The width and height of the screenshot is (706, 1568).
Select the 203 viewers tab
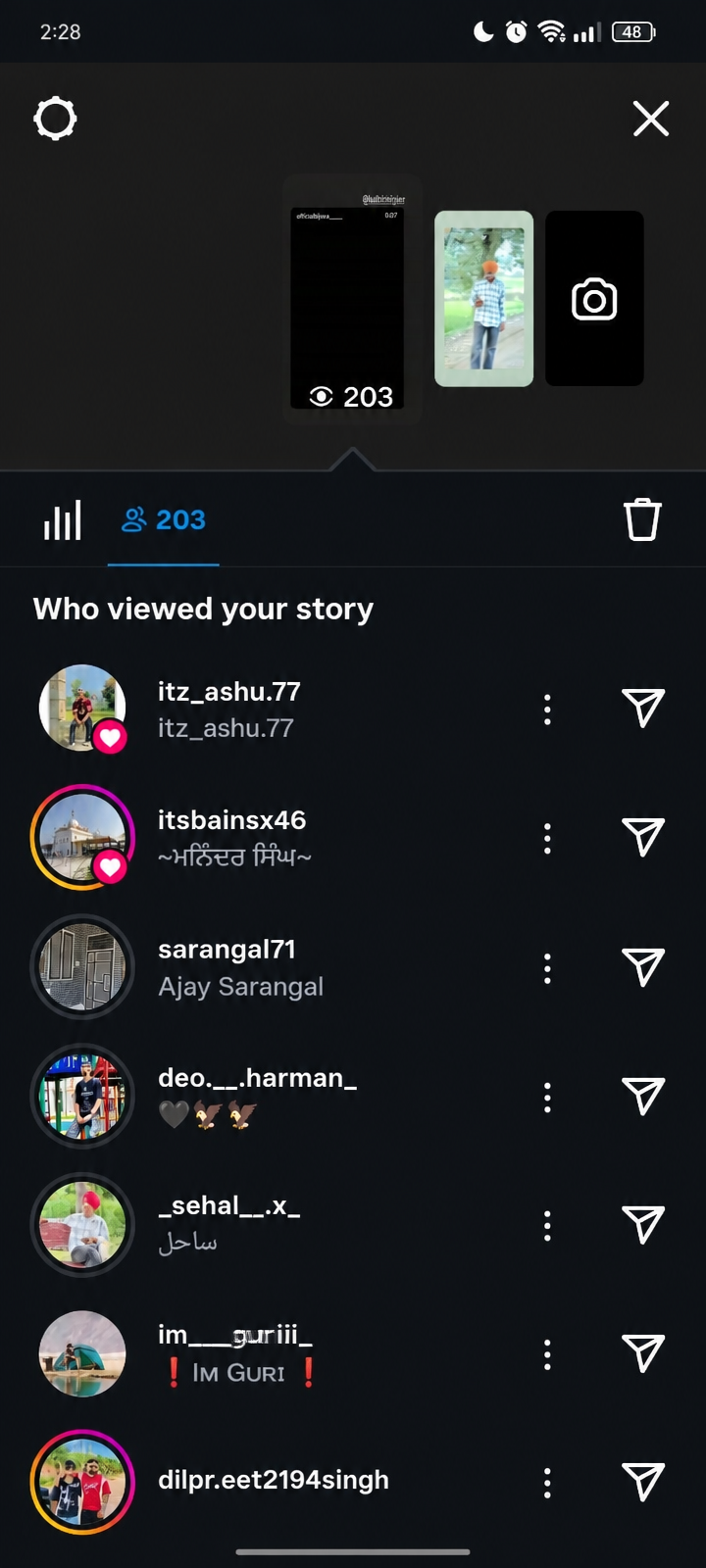point(164,520)
